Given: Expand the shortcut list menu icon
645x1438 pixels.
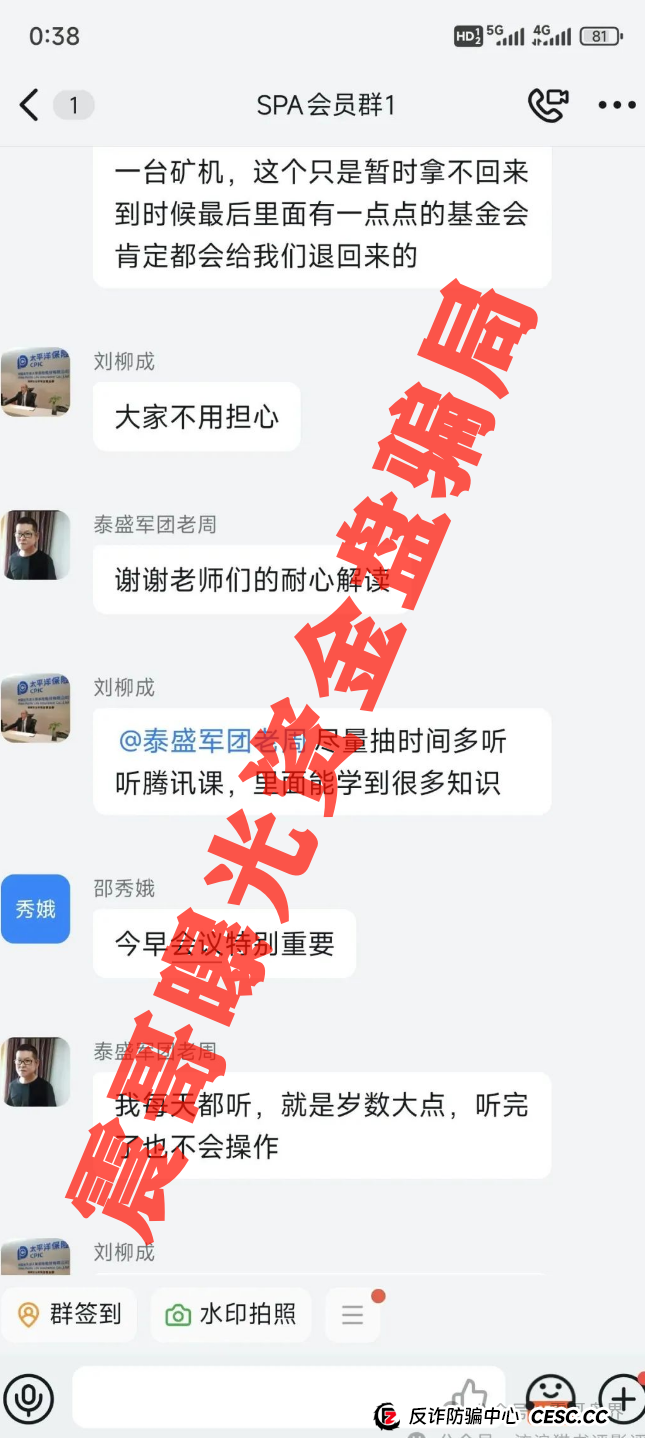Looking at the screenshot, I should pos(352,1315).
